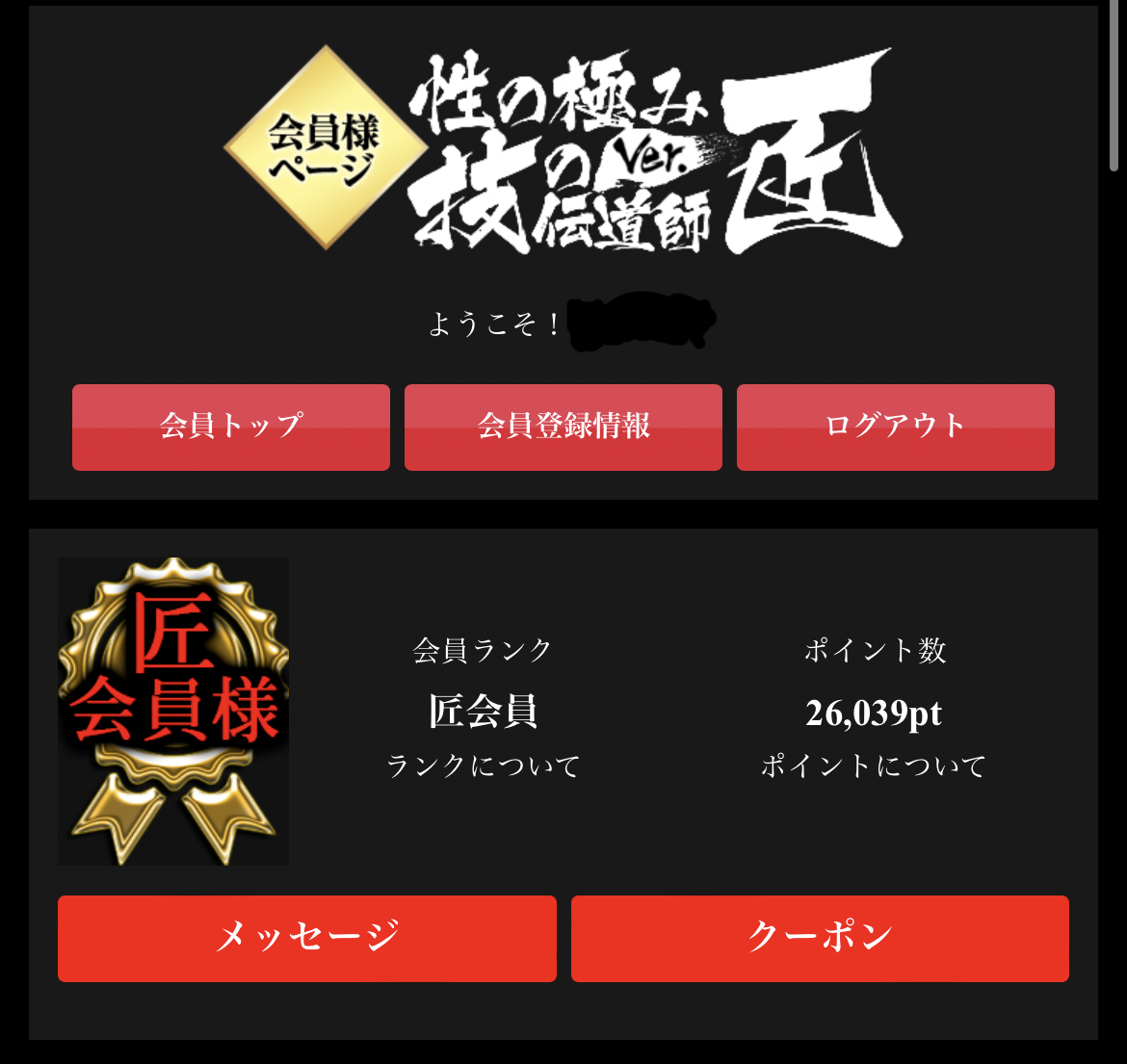Open the ランクについて link
Image resolution: width=1127 pixels, height=1064 pixels.
click(483, 766)
